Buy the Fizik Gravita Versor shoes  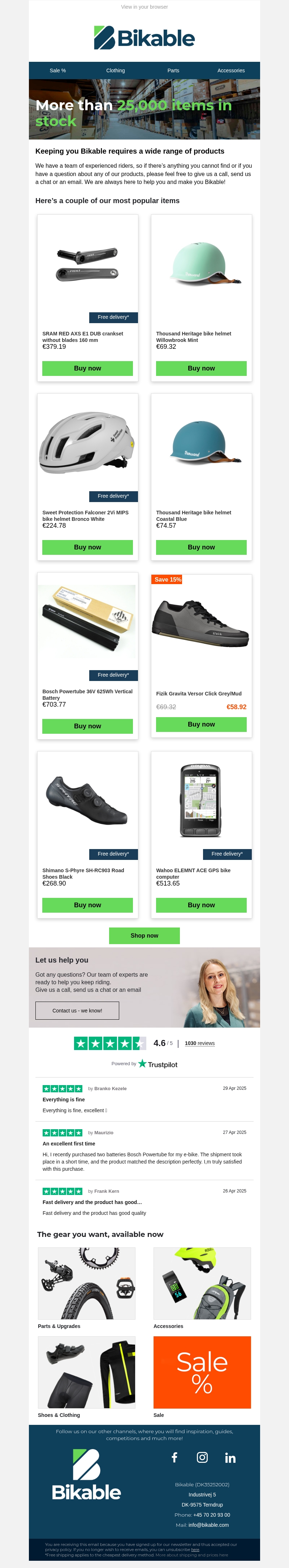point(201,724)
